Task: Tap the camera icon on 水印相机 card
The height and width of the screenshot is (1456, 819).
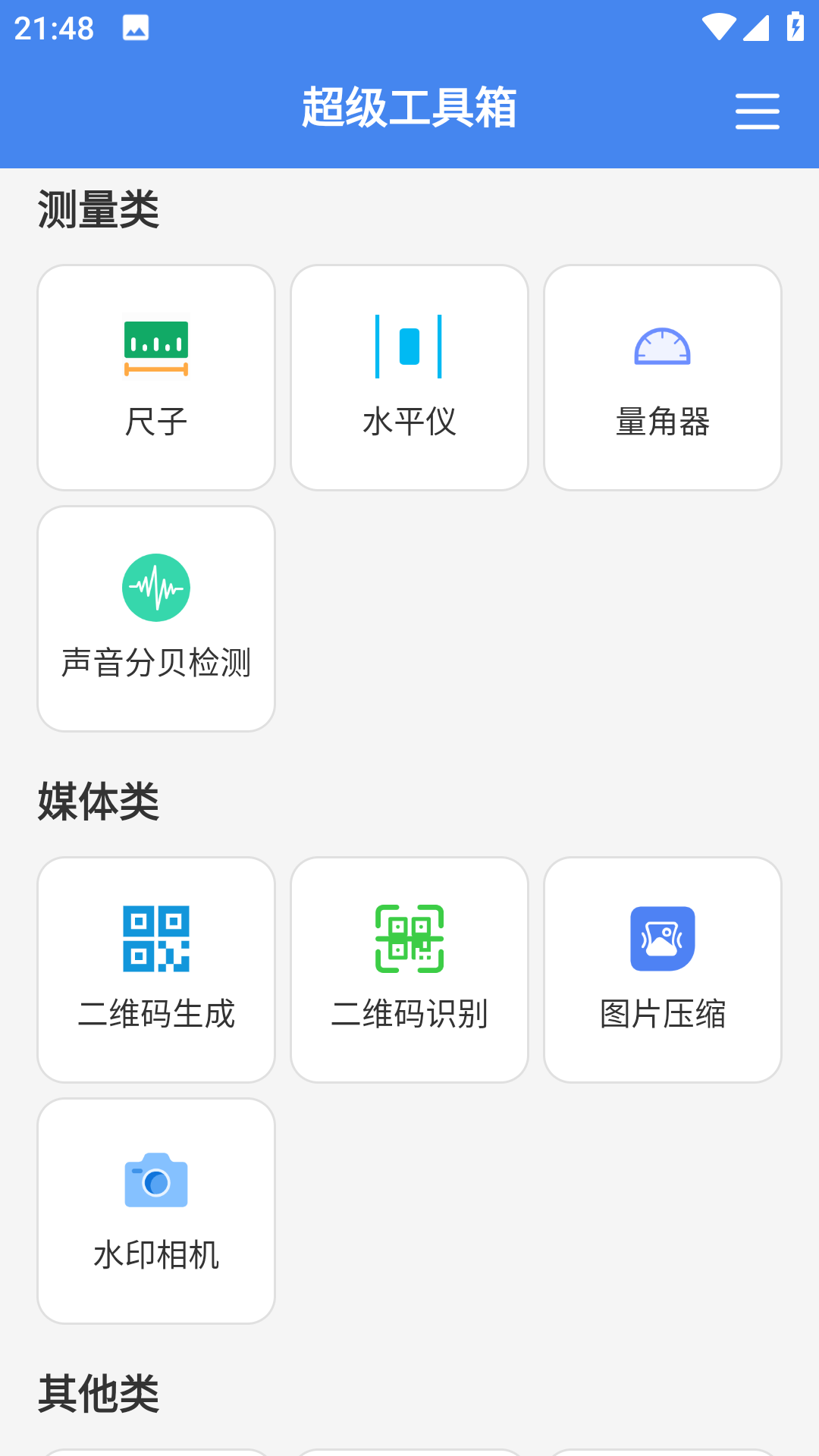Action: point(155,1179)
